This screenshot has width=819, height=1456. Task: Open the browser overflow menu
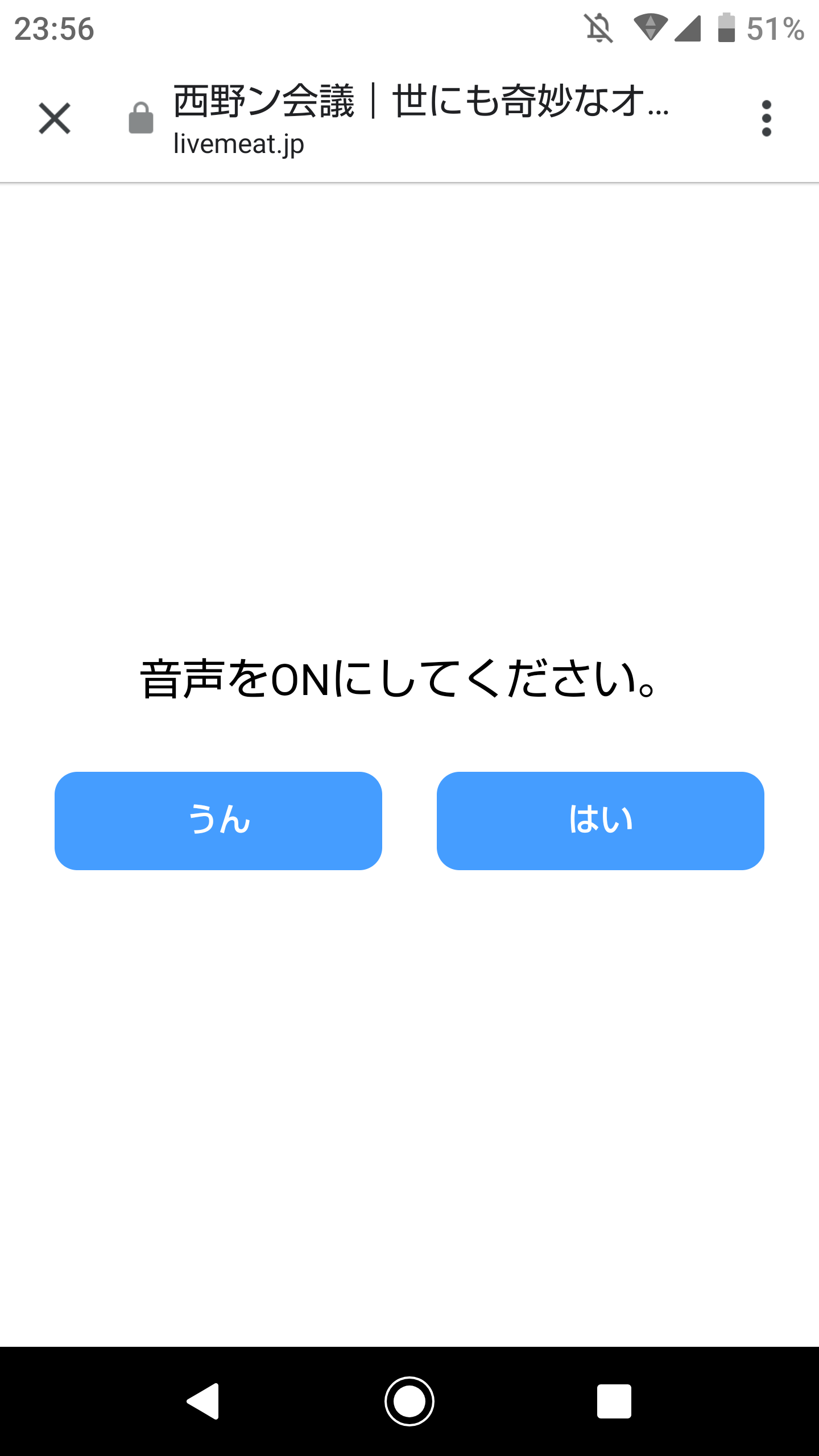pyautogui.click(x=766, y=118)
